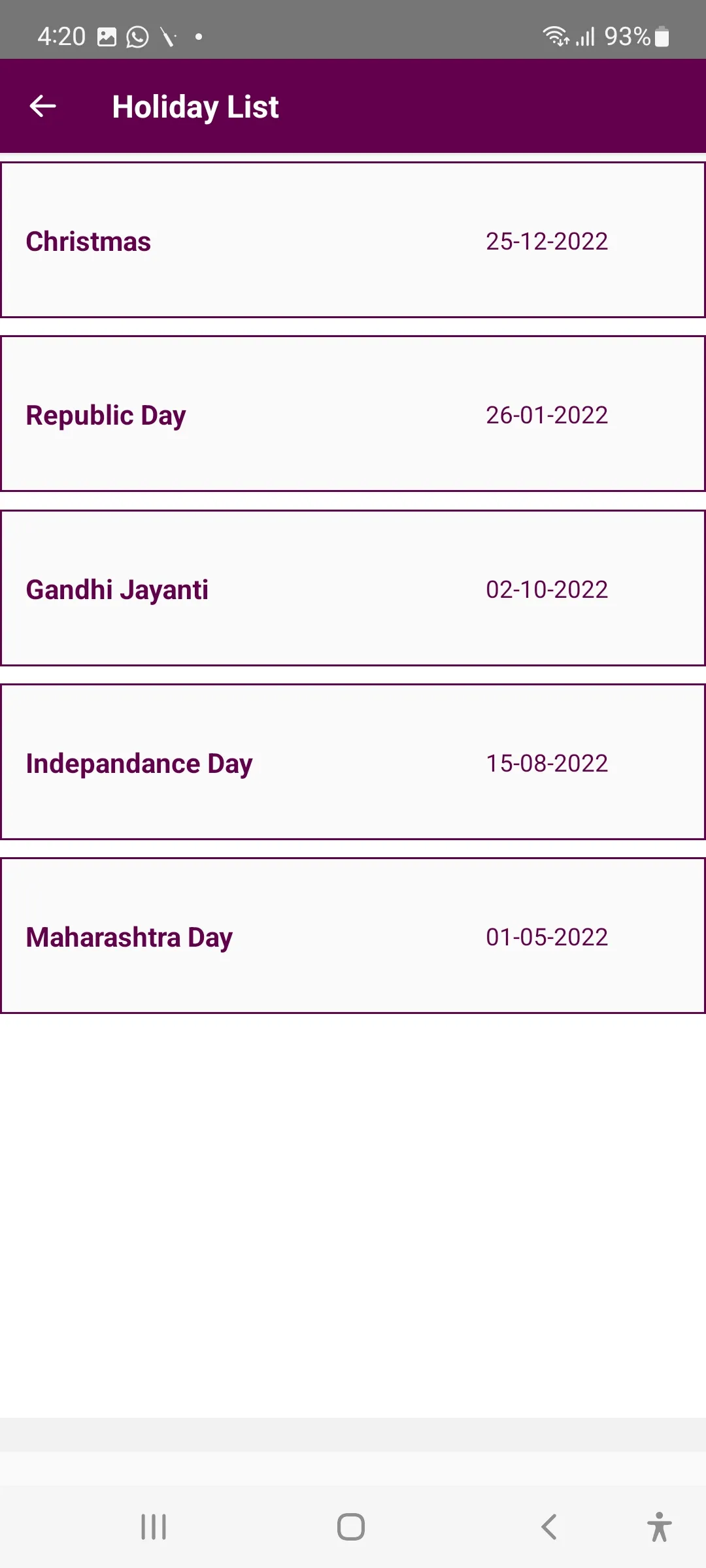Select the Republic Day holiday entry

coord(353,414)
